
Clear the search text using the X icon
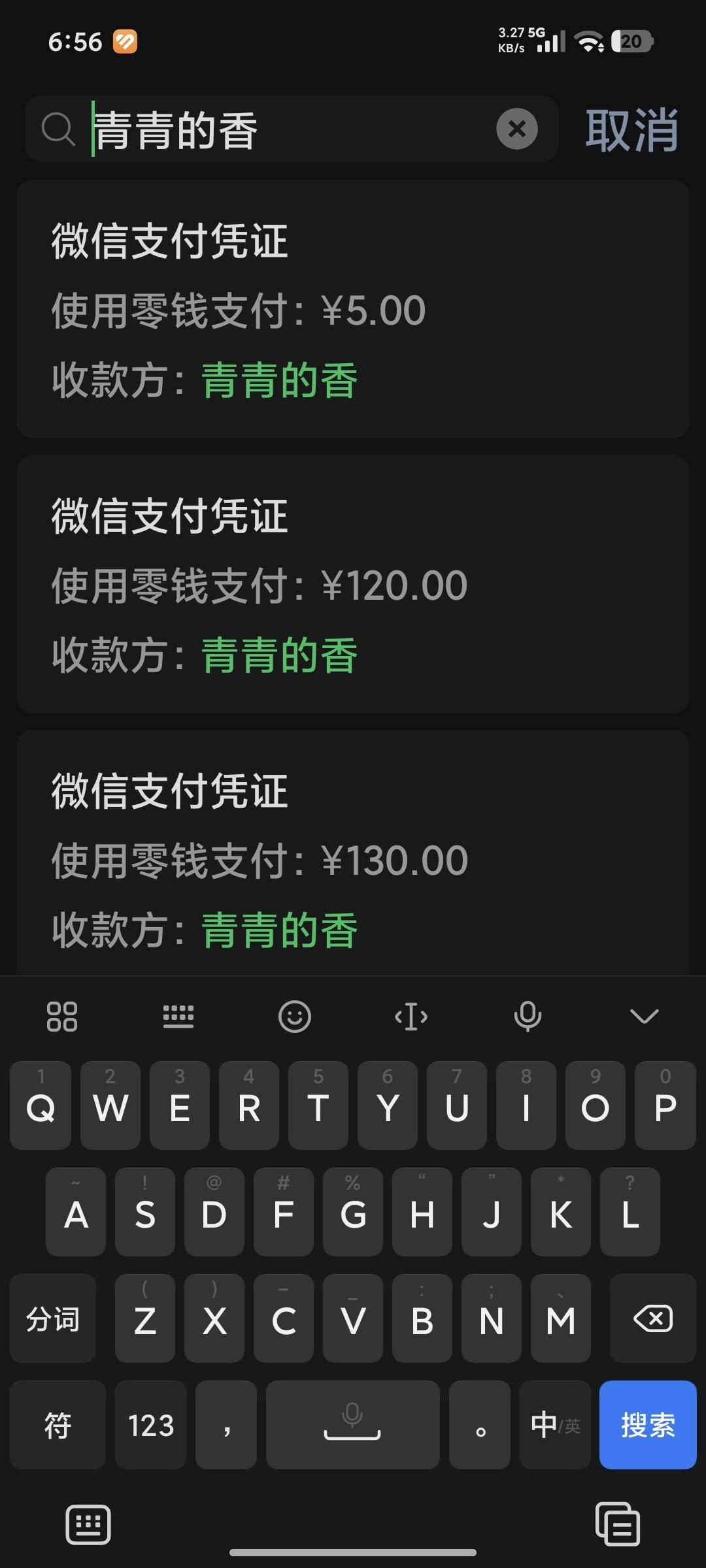click(x=516, y=128)
